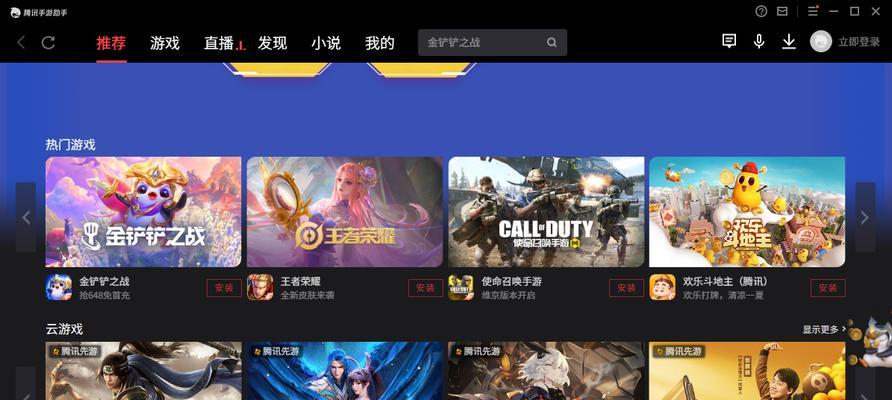Tap the microphone icon

tap(759, 41)
